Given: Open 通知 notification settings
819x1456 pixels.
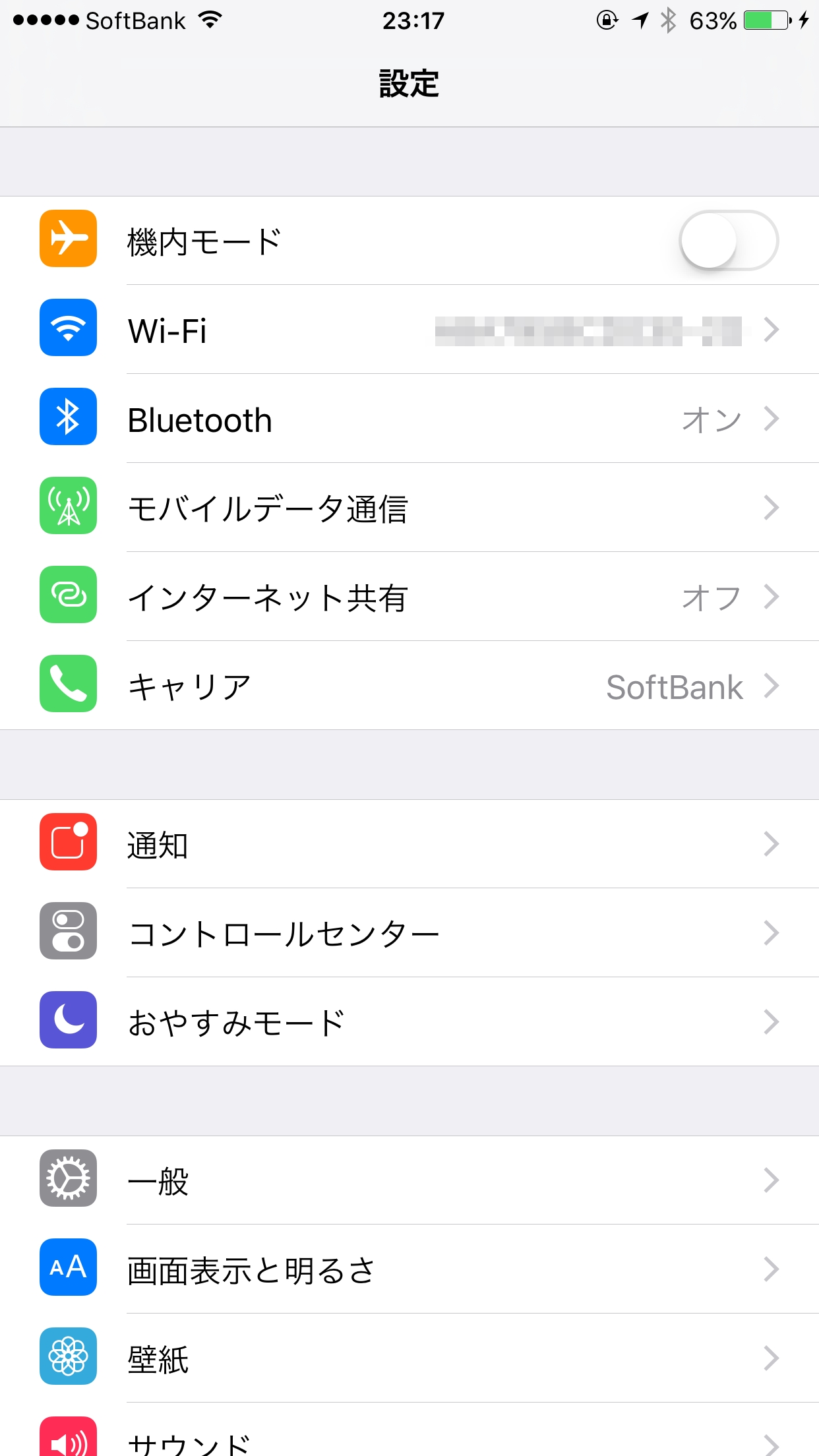Looking at the screenshot, I should coord(409,844).
